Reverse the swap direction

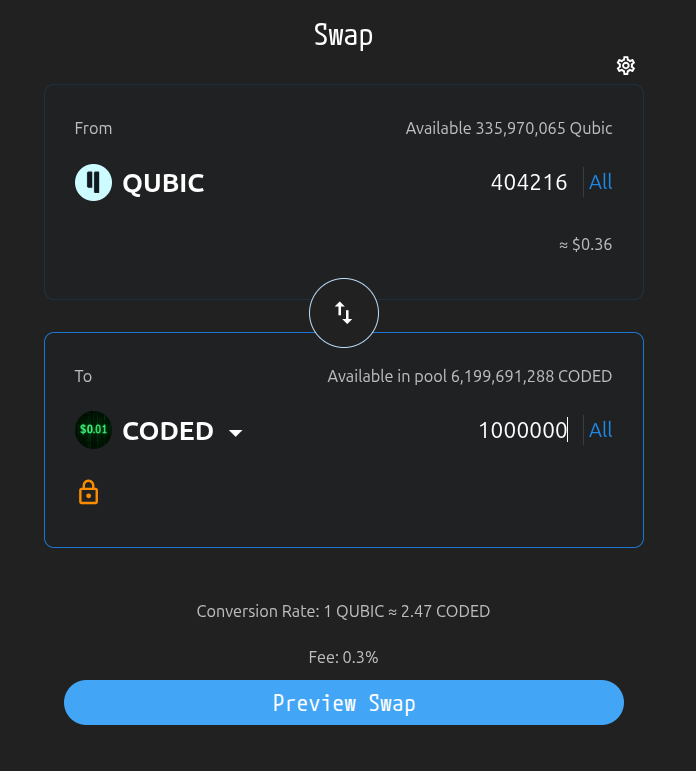[x=344, y=313]
